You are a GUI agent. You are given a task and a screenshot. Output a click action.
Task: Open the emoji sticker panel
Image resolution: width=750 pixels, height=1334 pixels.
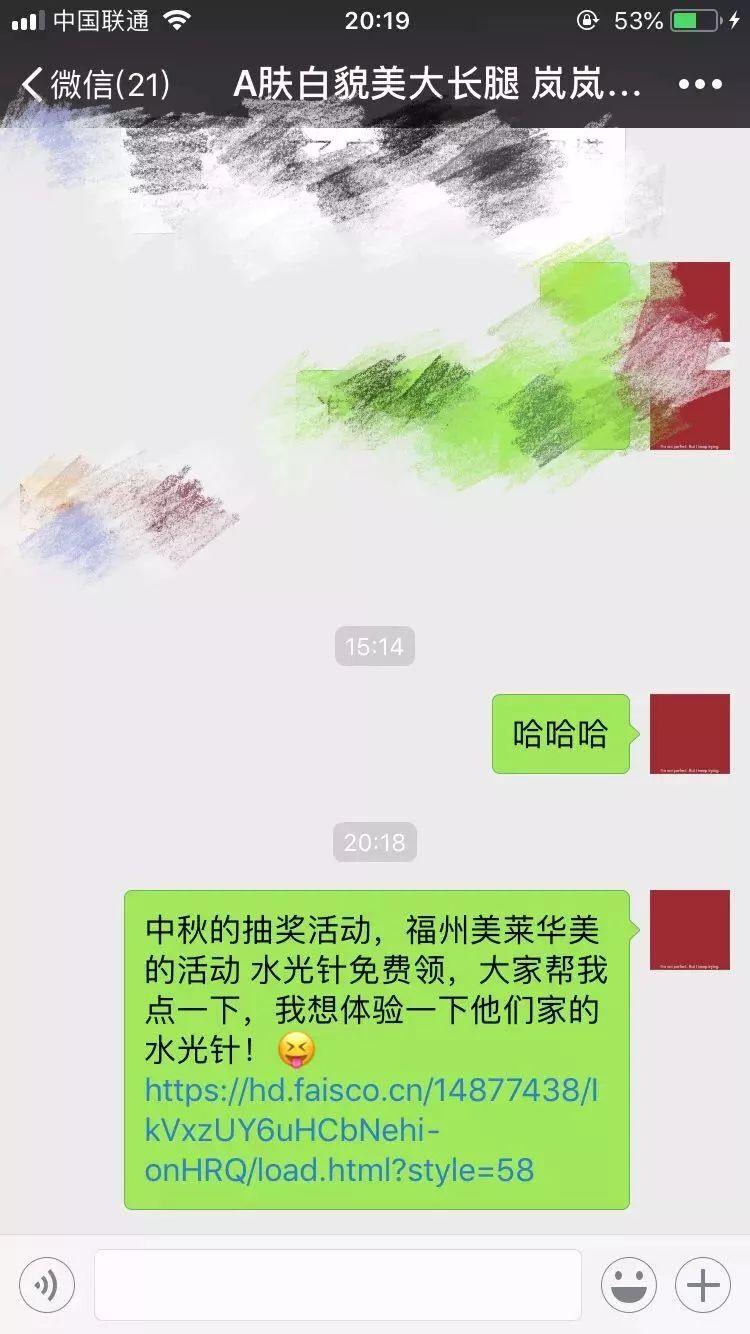628,1285
